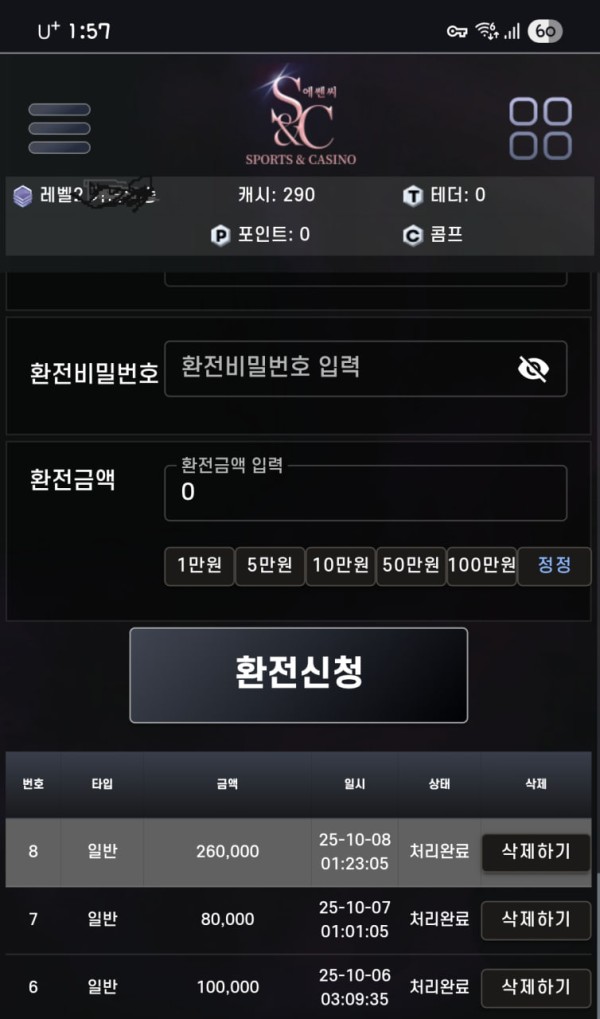Submit the 환전신청 button

click(x=298, y=675)
